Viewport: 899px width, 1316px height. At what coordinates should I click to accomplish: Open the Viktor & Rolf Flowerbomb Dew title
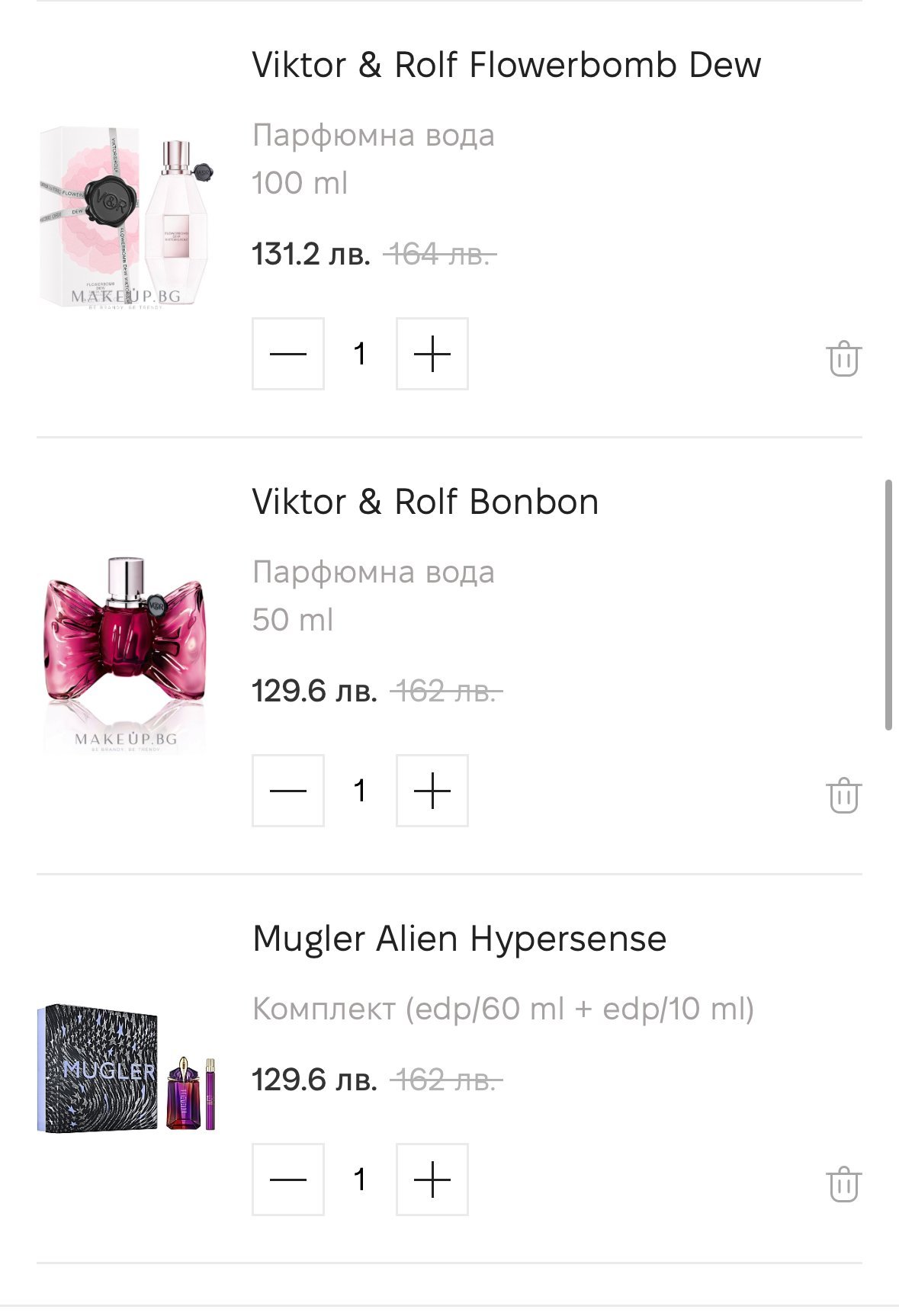506,65
